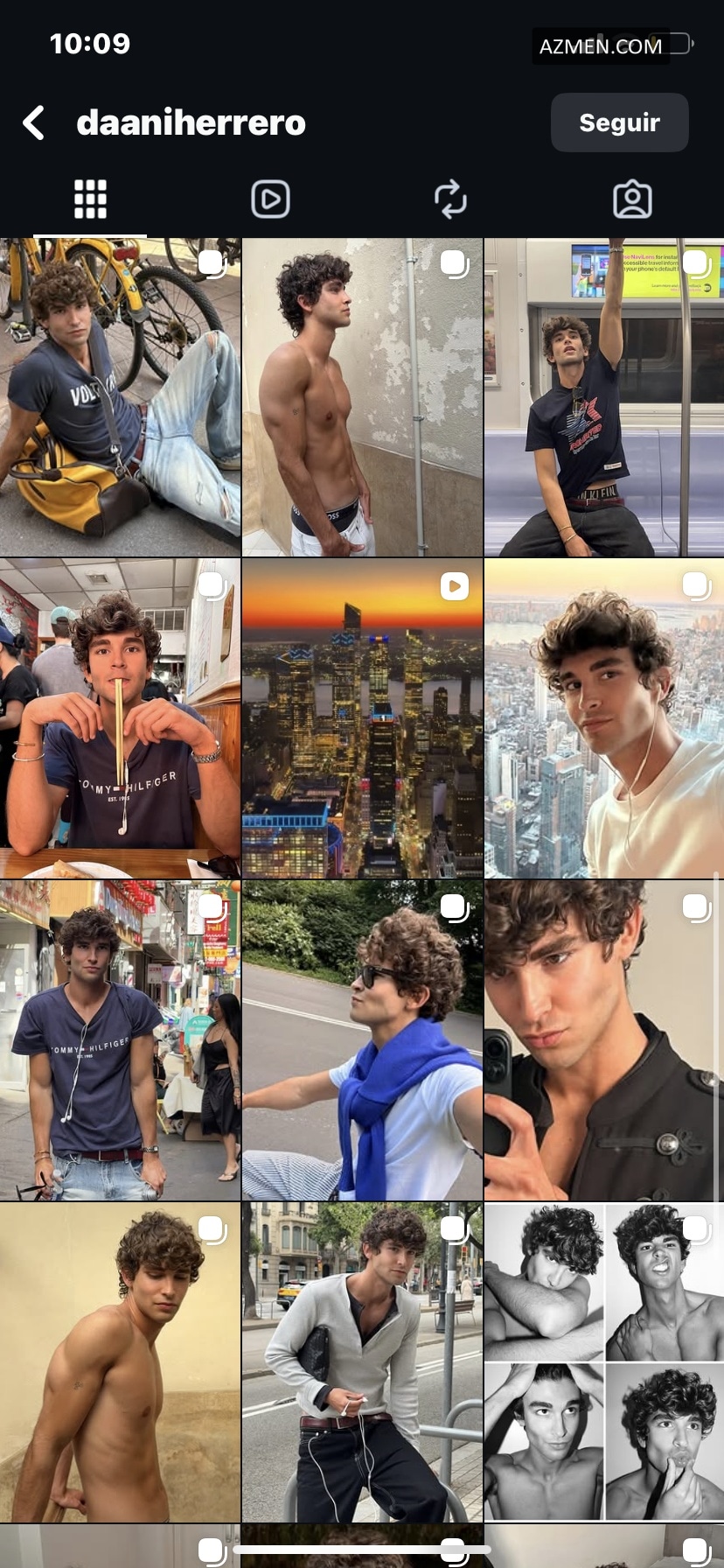The image size is (724, 1568).
Task: Open the black-and-white four-photo collage post
Action: pos(604,1362)
